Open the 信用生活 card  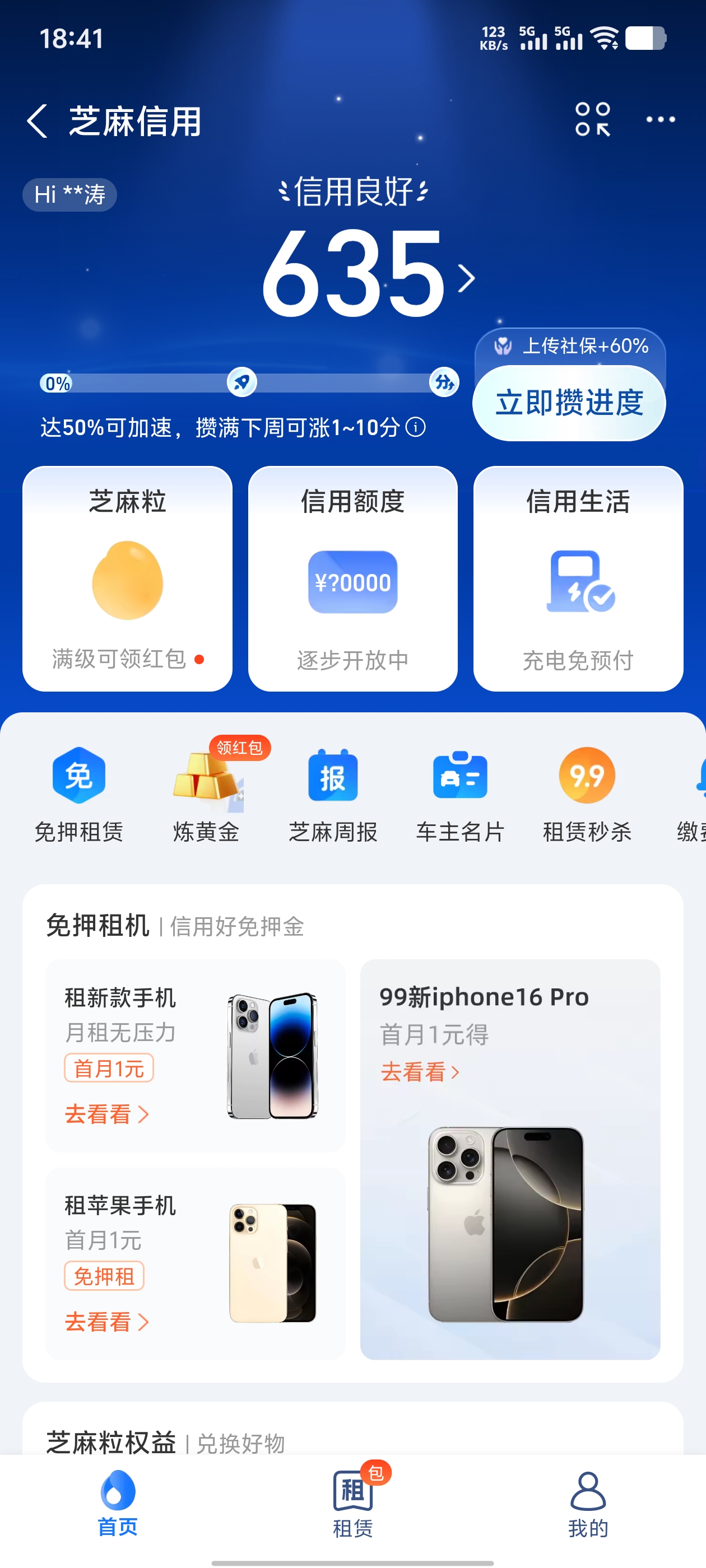click(578, 578)
